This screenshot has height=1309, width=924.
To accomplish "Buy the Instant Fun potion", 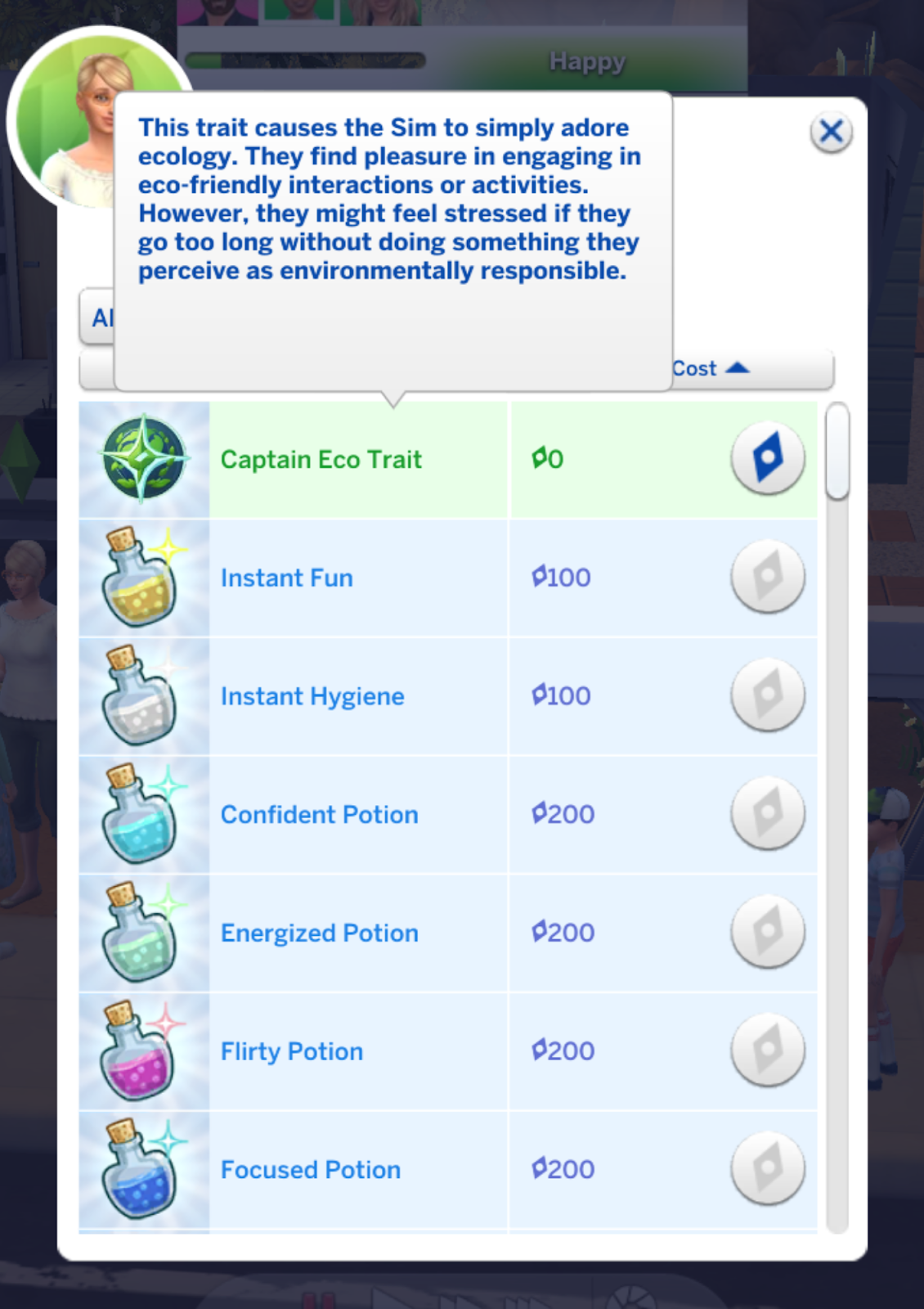I will (x=767, y=577).
